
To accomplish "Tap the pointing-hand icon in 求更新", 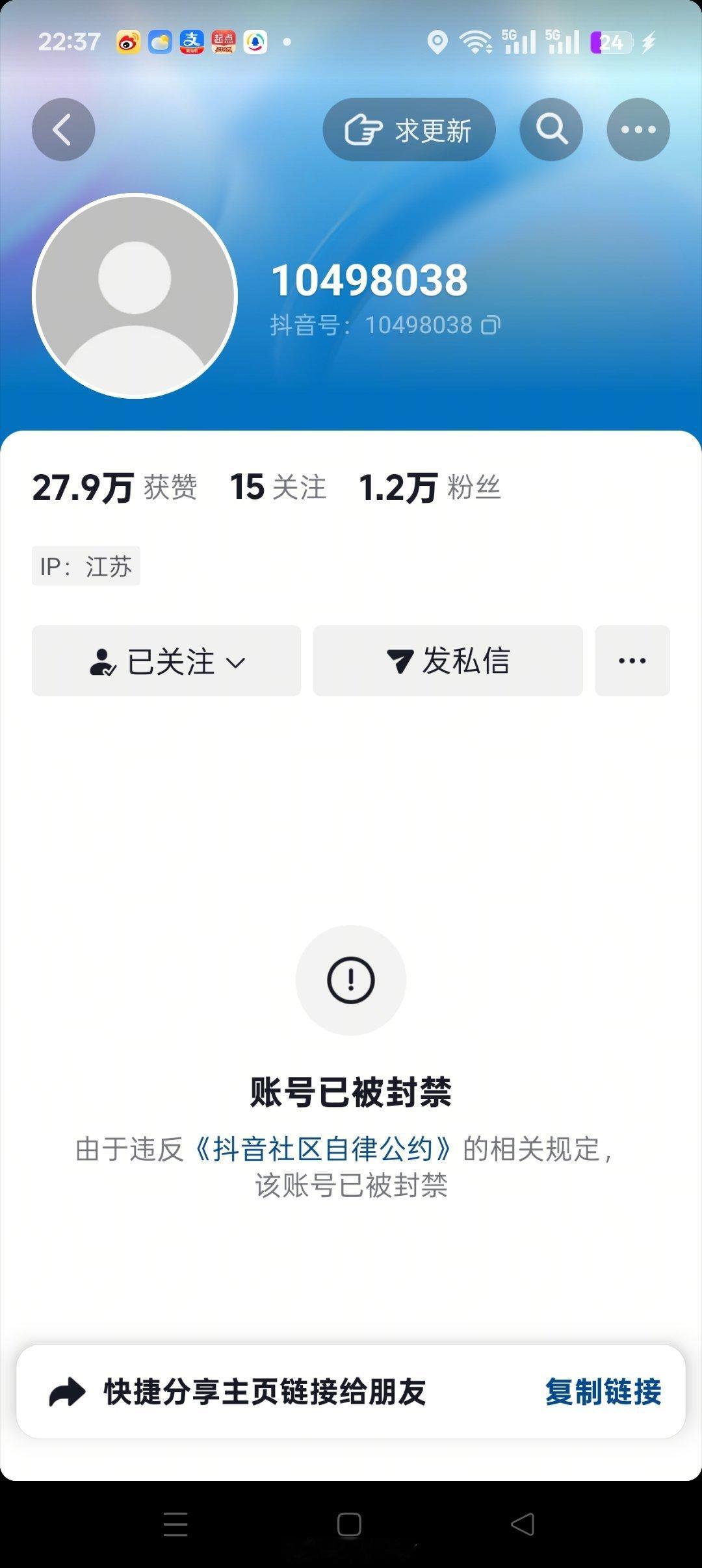I will (x=362, y=129).
